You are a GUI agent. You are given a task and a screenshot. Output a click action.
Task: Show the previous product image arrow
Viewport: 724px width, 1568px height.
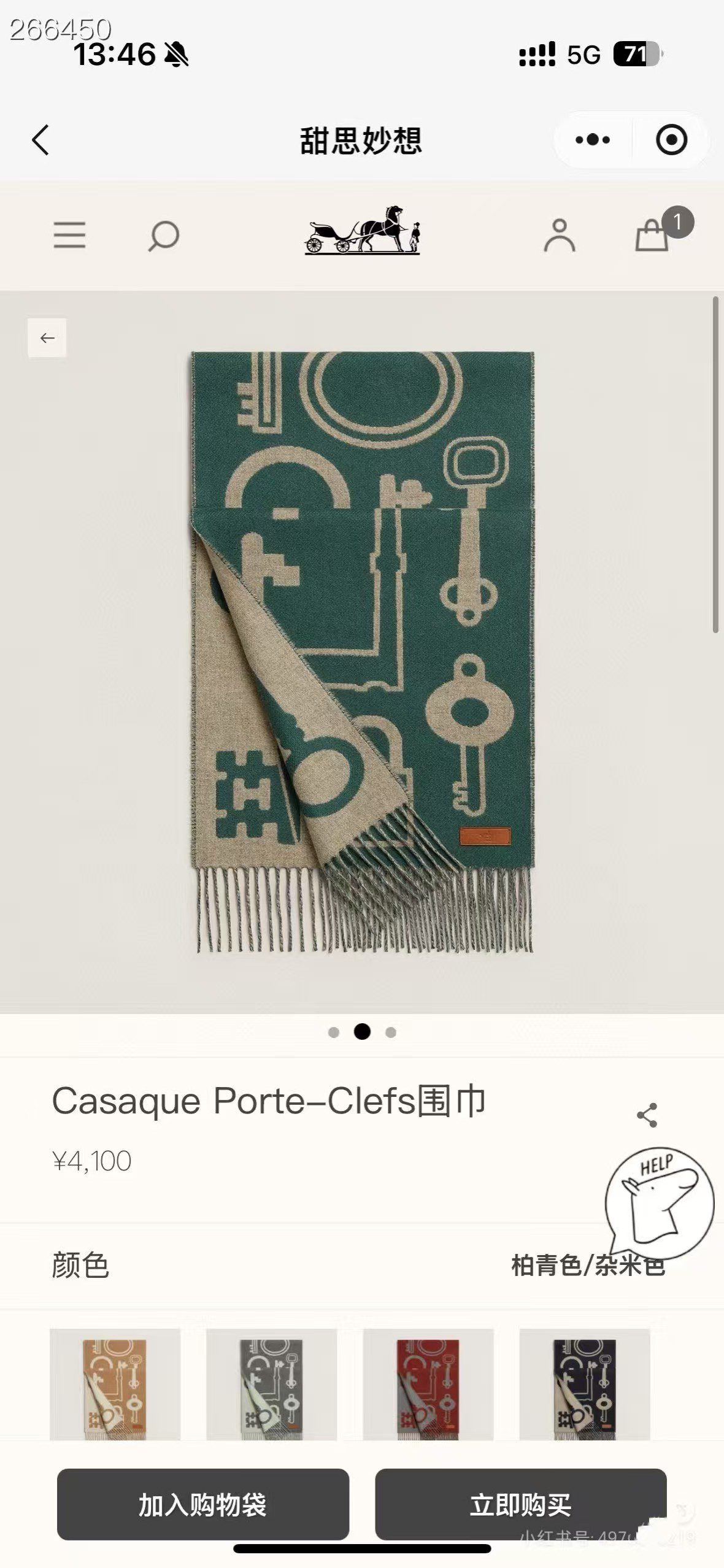[47, 338]
